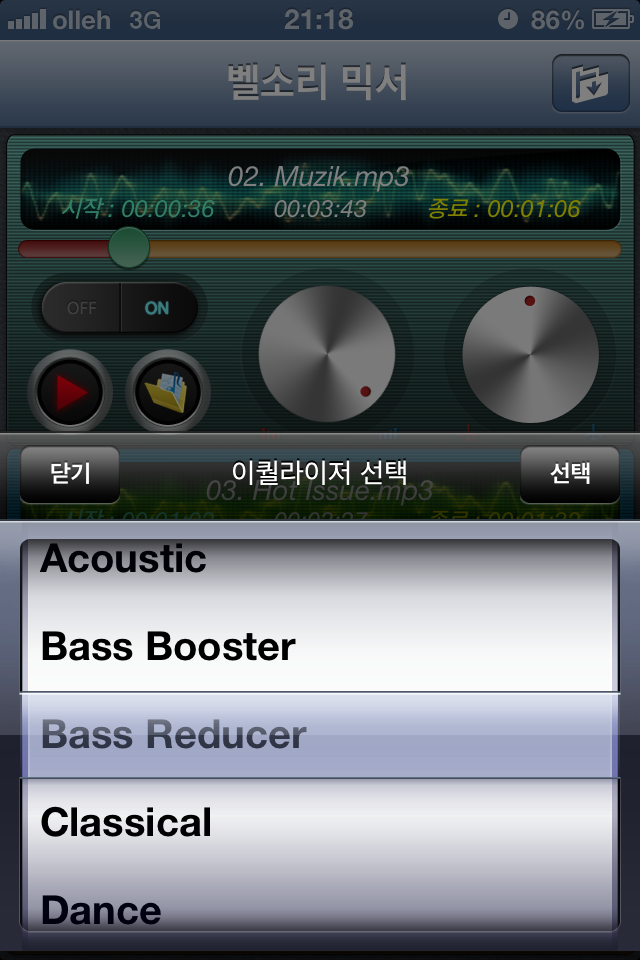Confirm the equalizer choice with 선택
The height and width of the screenshot is (960, 640).
tap(570, 473)
